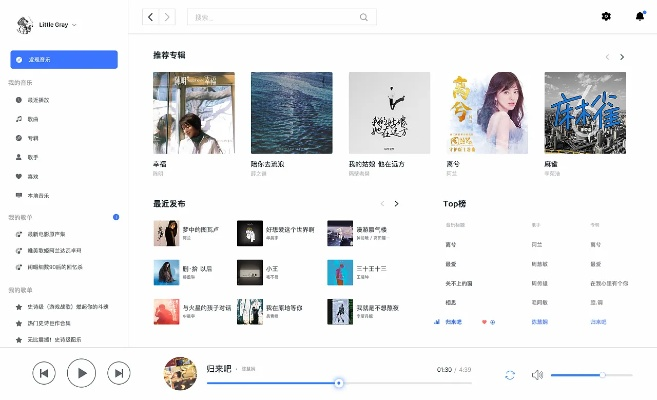Image resolution: width=657 pixels, height=400 pixels.
Task: Play the current song 归来吧
Action: click(81, 374)
